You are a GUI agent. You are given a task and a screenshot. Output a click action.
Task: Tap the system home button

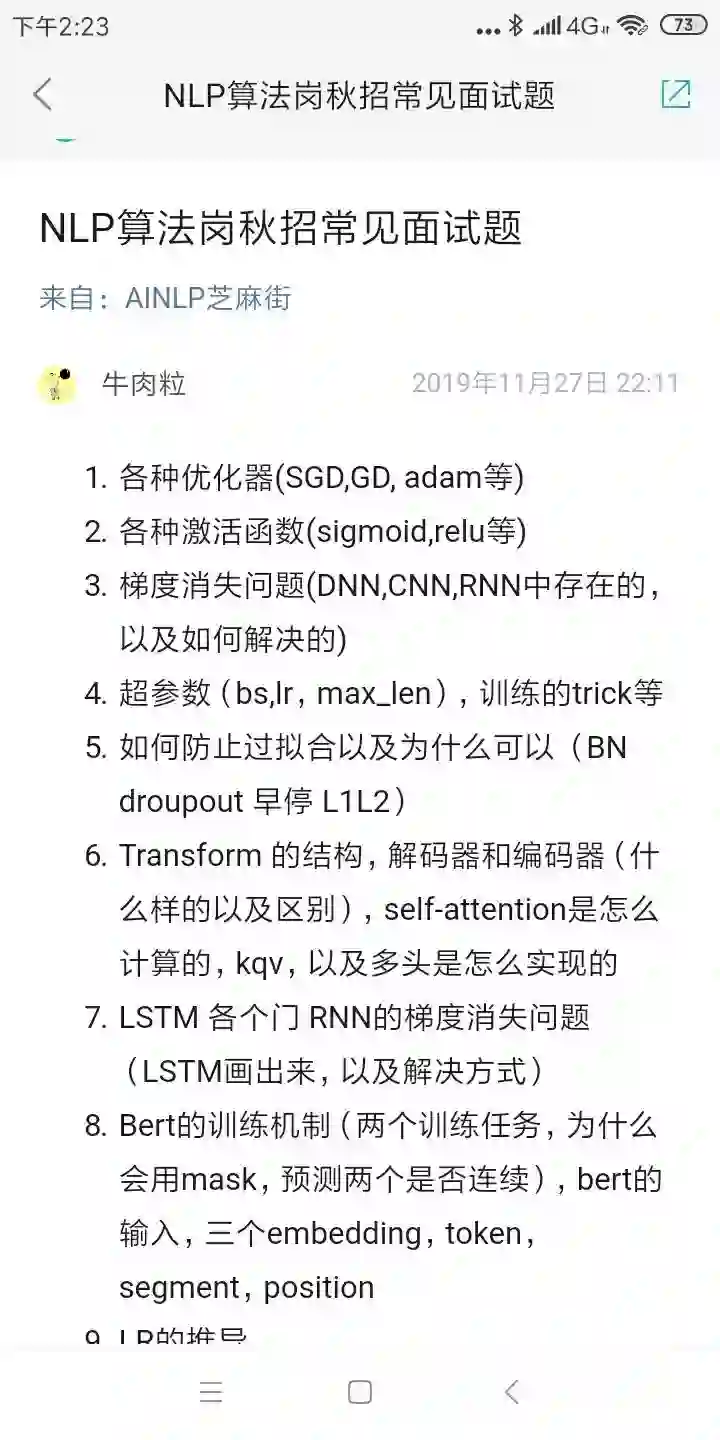360,1392
